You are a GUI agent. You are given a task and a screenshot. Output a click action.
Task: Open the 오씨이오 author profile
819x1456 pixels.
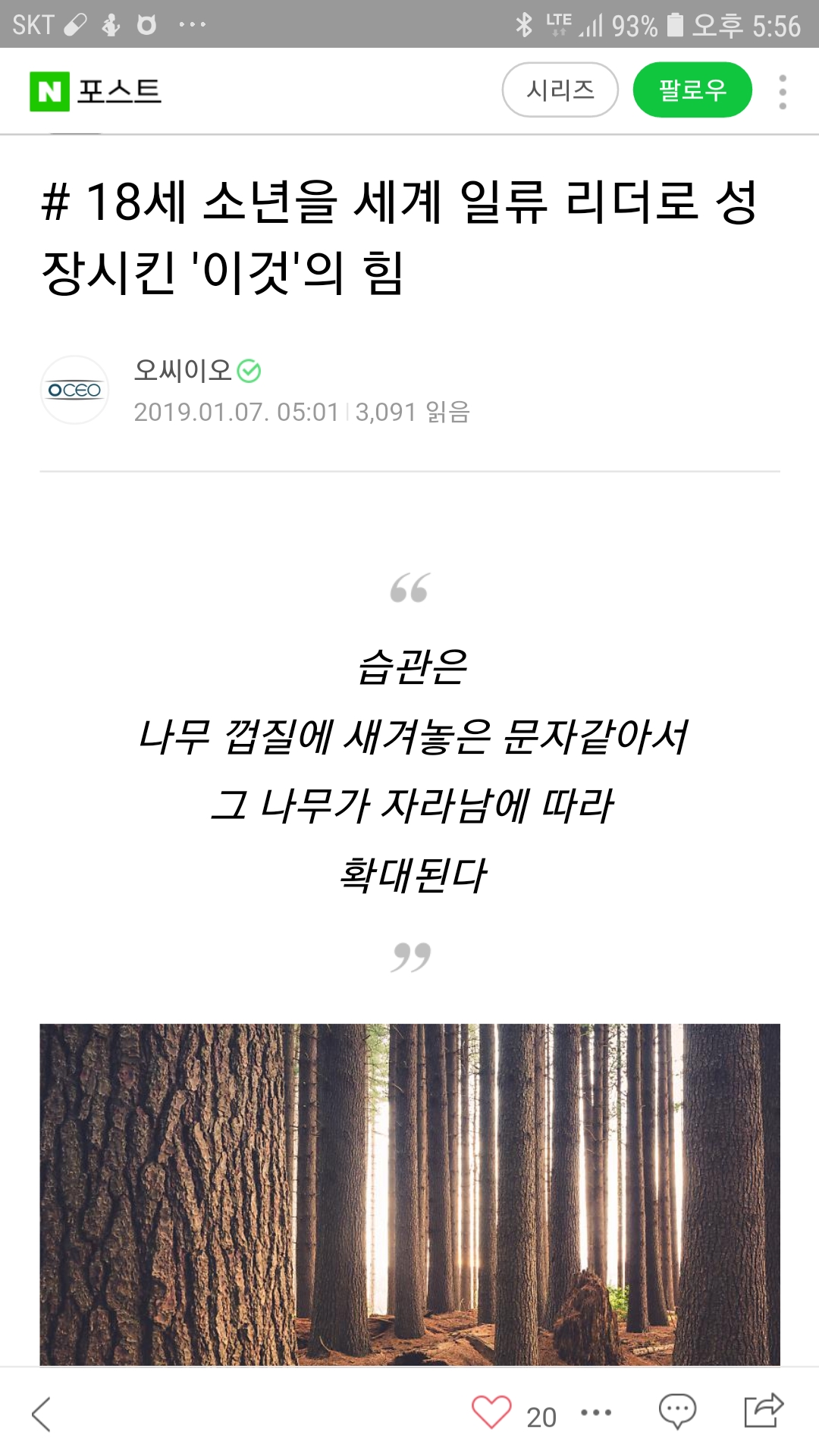[x=183, y=370]
